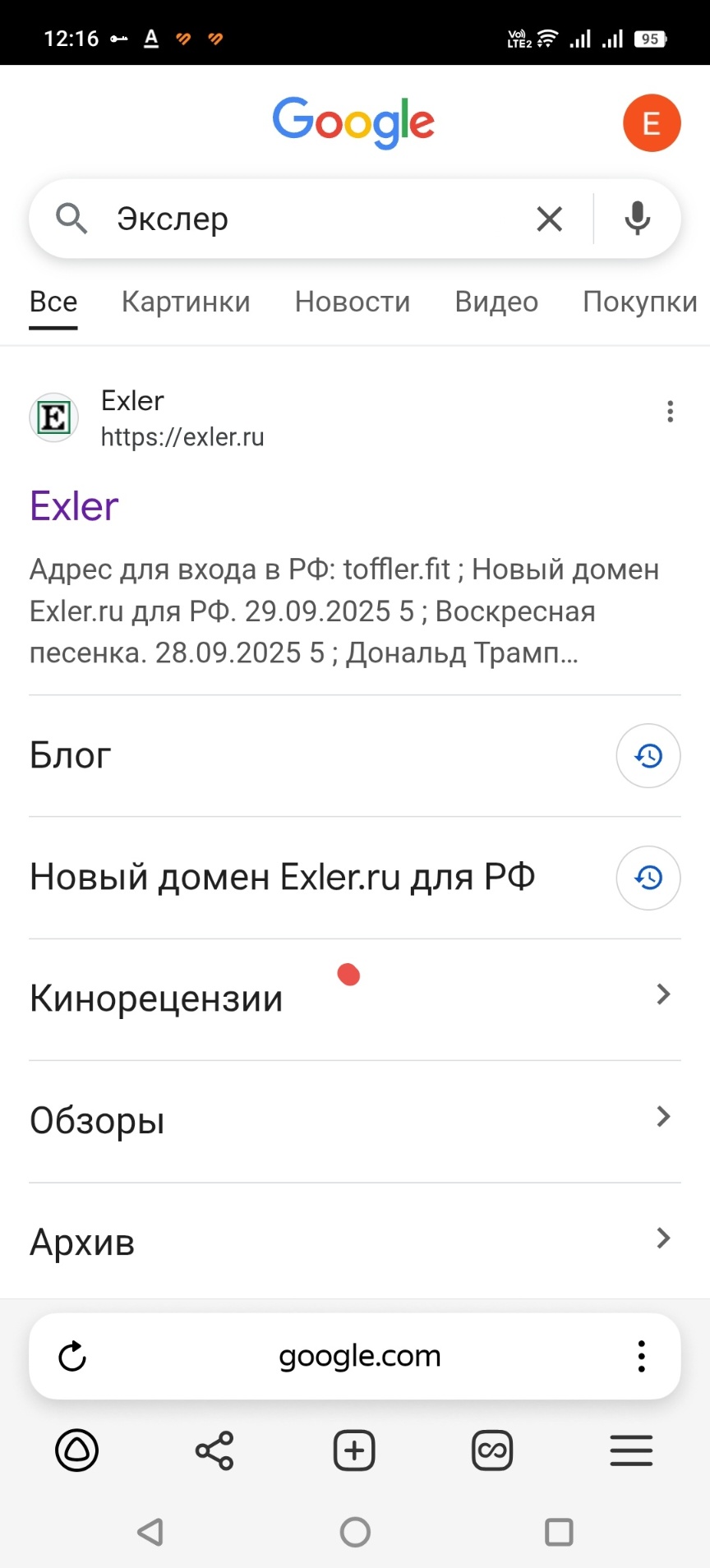
Task: Share this page
Action: (x=214, y=1450)
